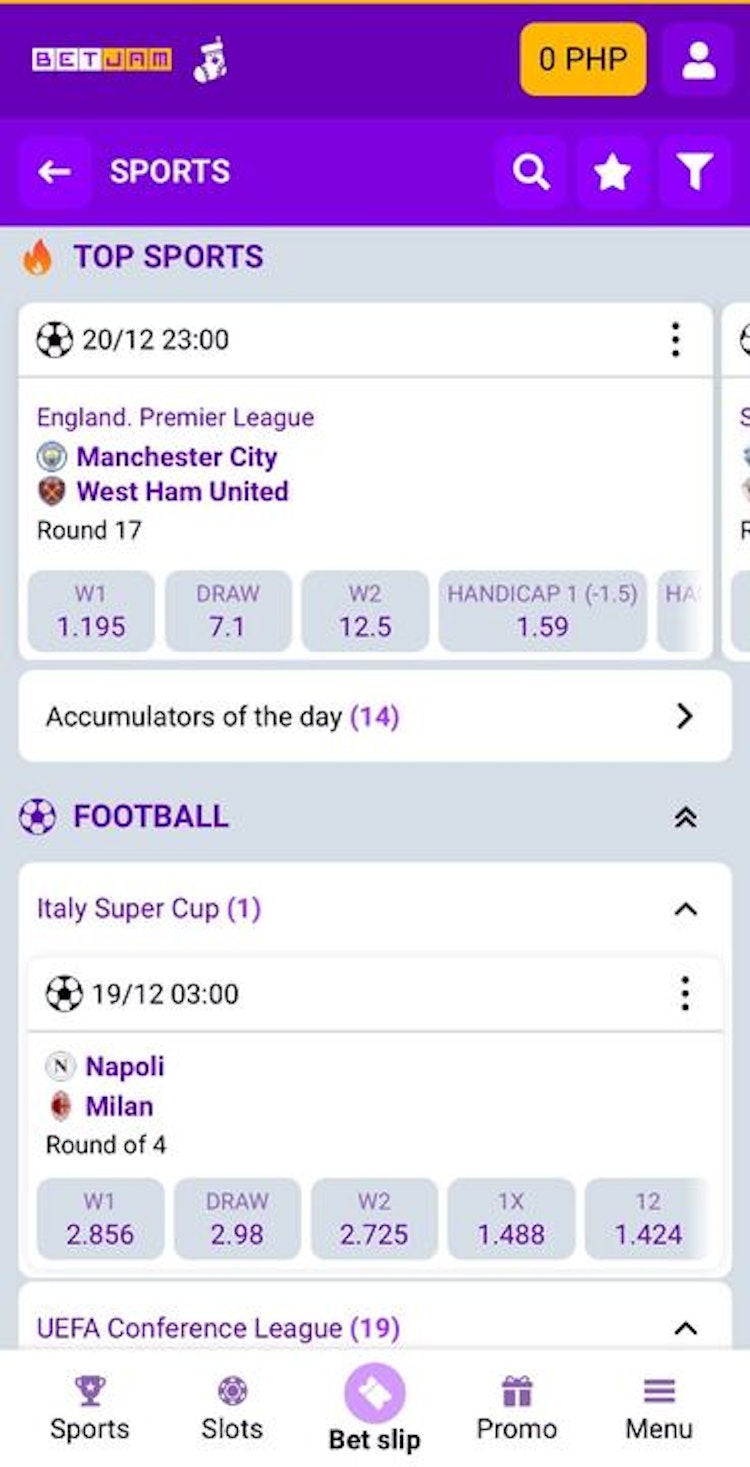Open the three-dot menu for the Manchester City match
750x1467 pixels.
pyautogui.click(x=675, y=340)
